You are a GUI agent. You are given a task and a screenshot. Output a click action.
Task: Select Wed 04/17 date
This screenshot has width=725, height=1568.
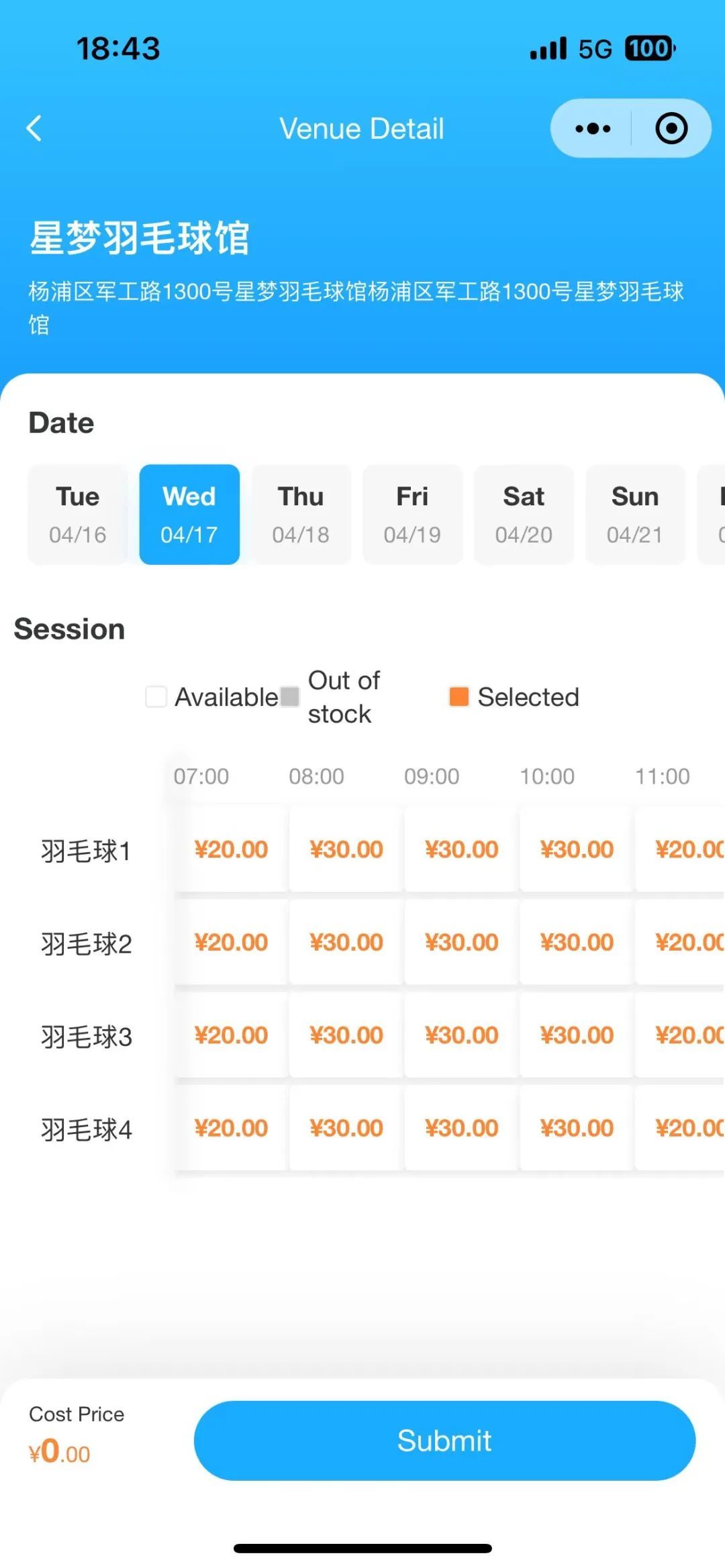click(189, 515)
